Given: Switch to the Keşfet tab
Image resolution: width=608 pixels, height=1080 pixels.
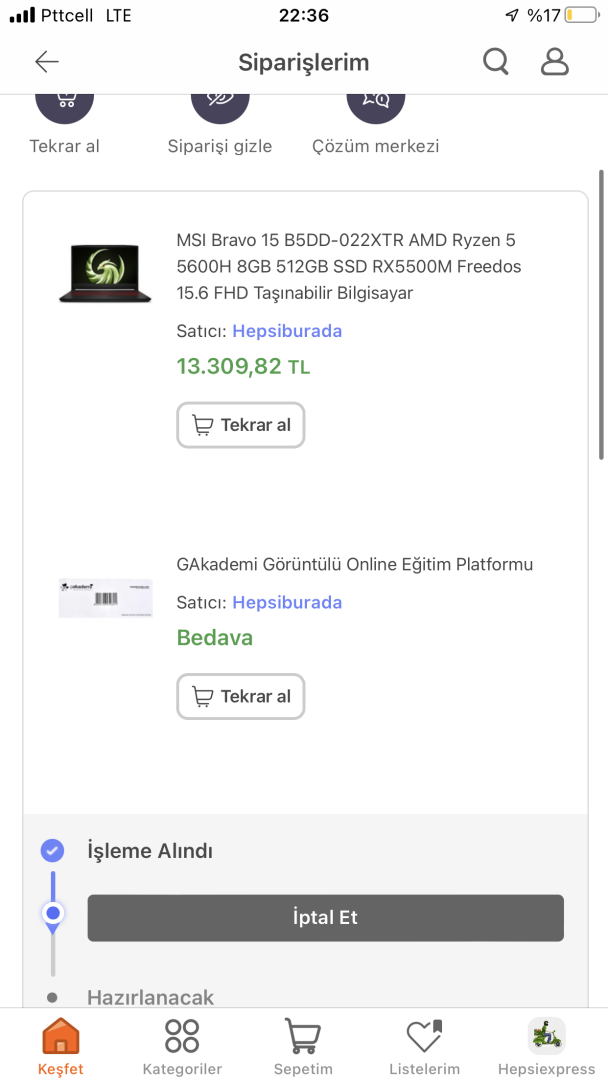Looking at the screenshot, I should 59,1045.
